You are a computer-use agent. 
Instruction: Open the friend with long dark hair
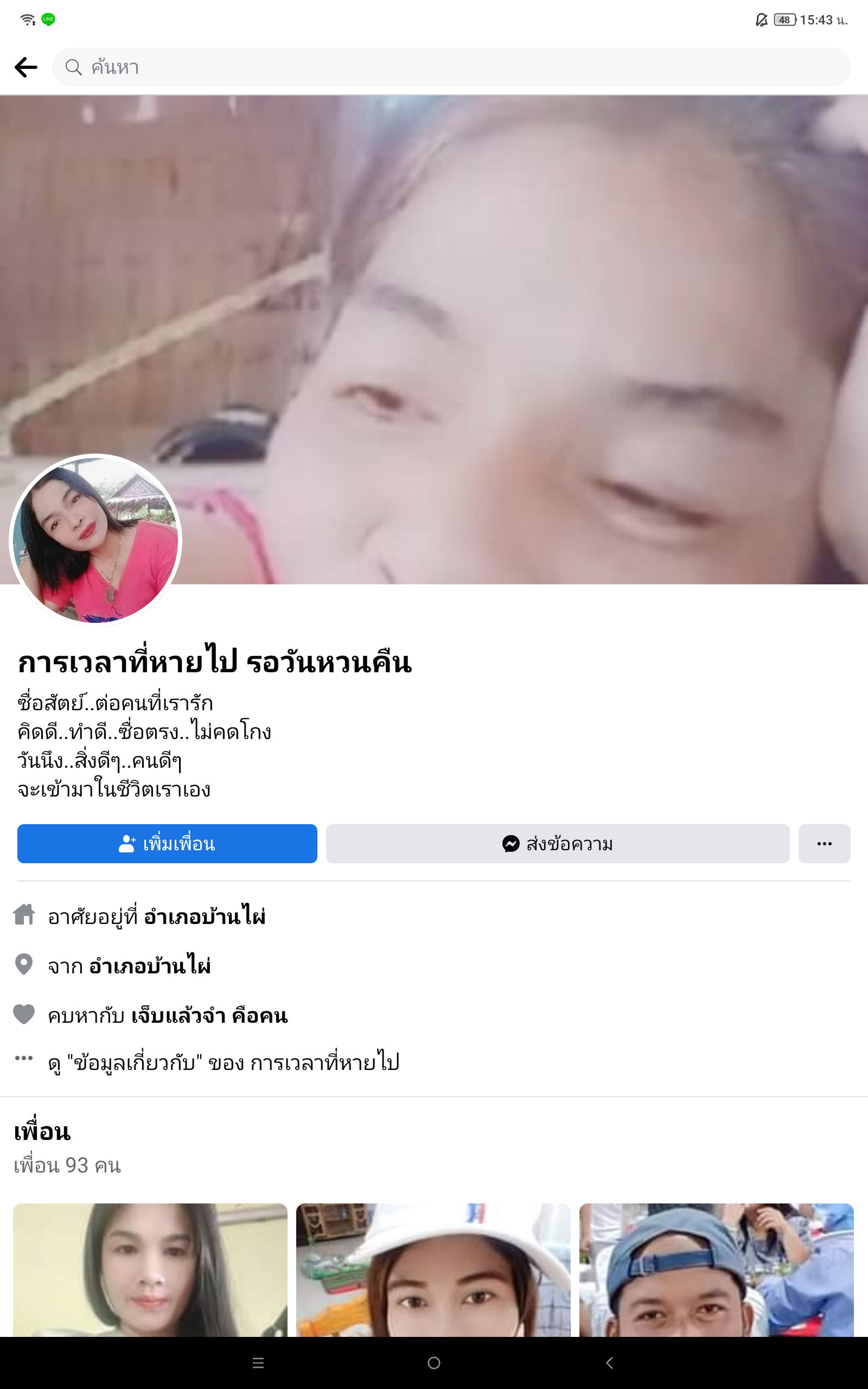pyautogui.click(x=150, y=1270)
